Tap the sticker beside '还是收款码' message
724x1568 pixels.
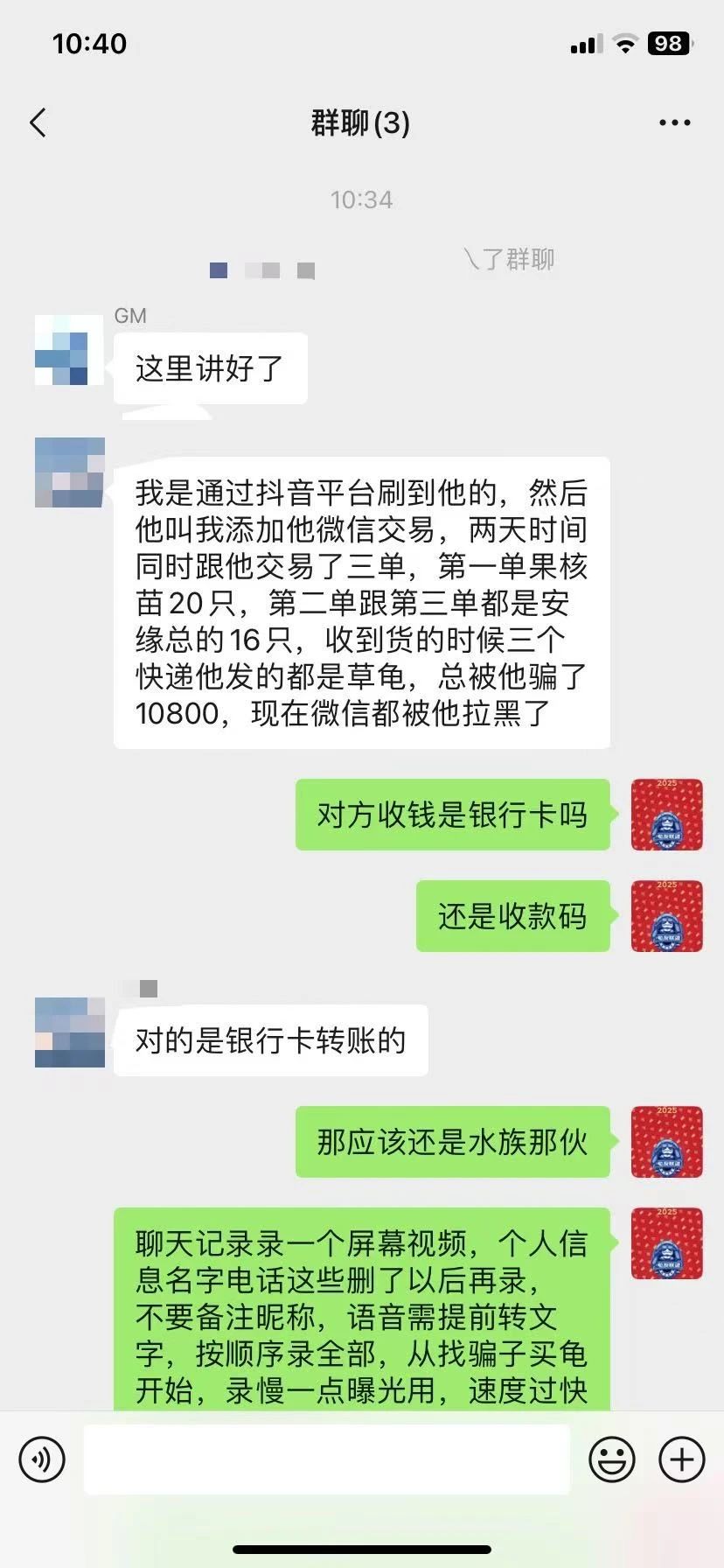(666, 916)
